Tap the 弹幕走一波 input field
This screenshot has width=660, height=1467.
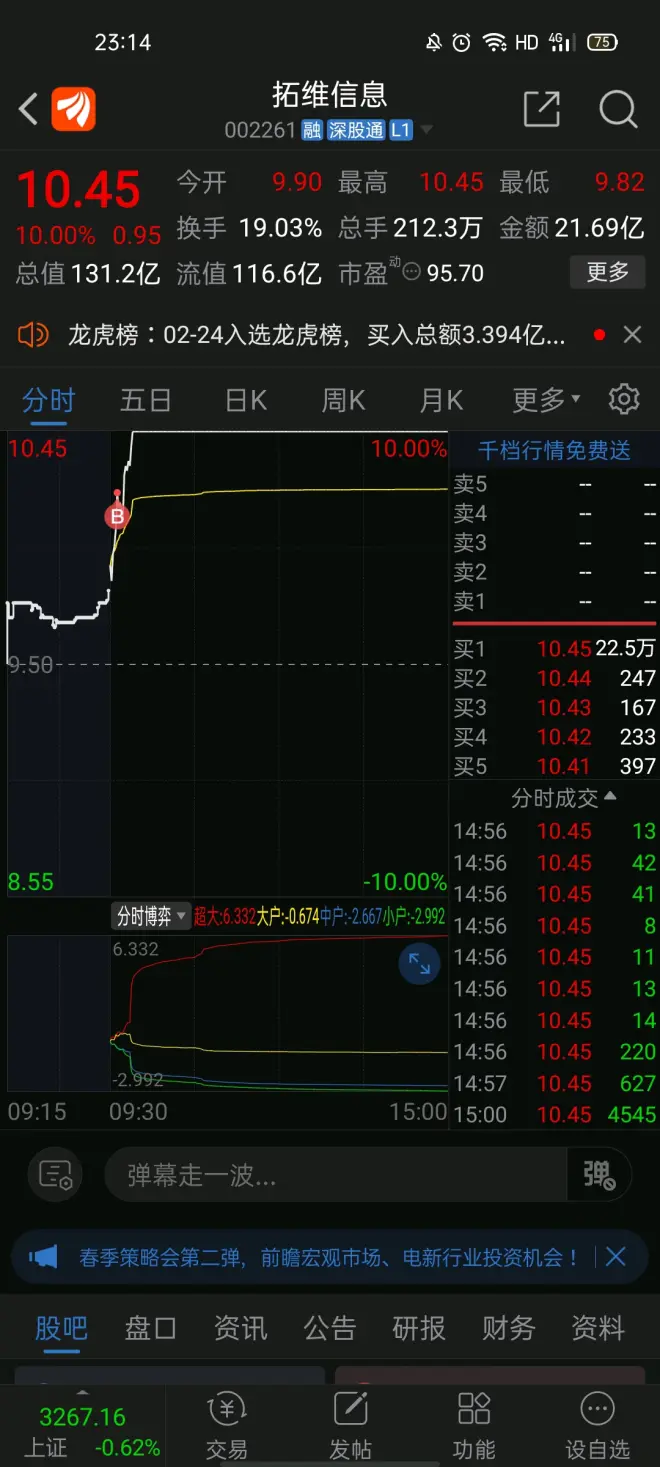(335, 1175)
